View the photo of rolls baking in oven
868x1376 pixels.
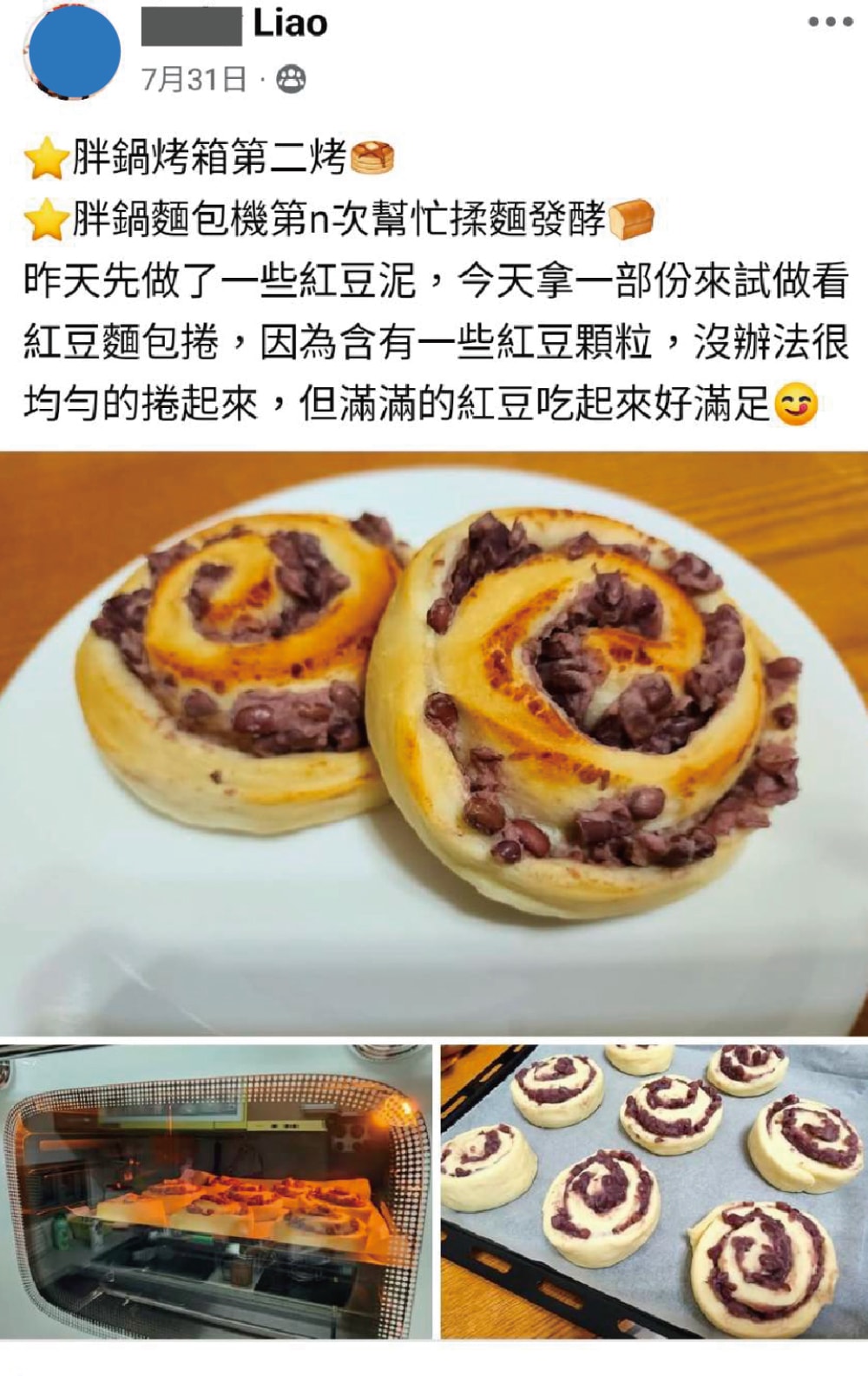(215, 1191)
